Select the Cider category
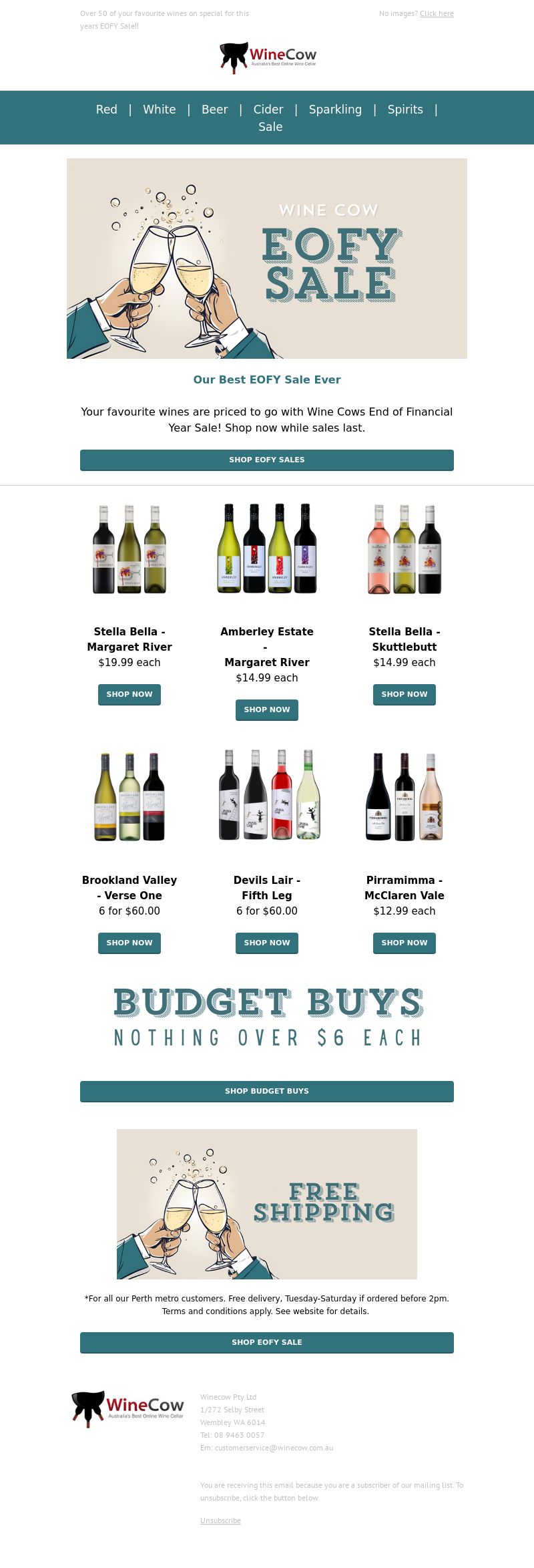 point(268,110)
